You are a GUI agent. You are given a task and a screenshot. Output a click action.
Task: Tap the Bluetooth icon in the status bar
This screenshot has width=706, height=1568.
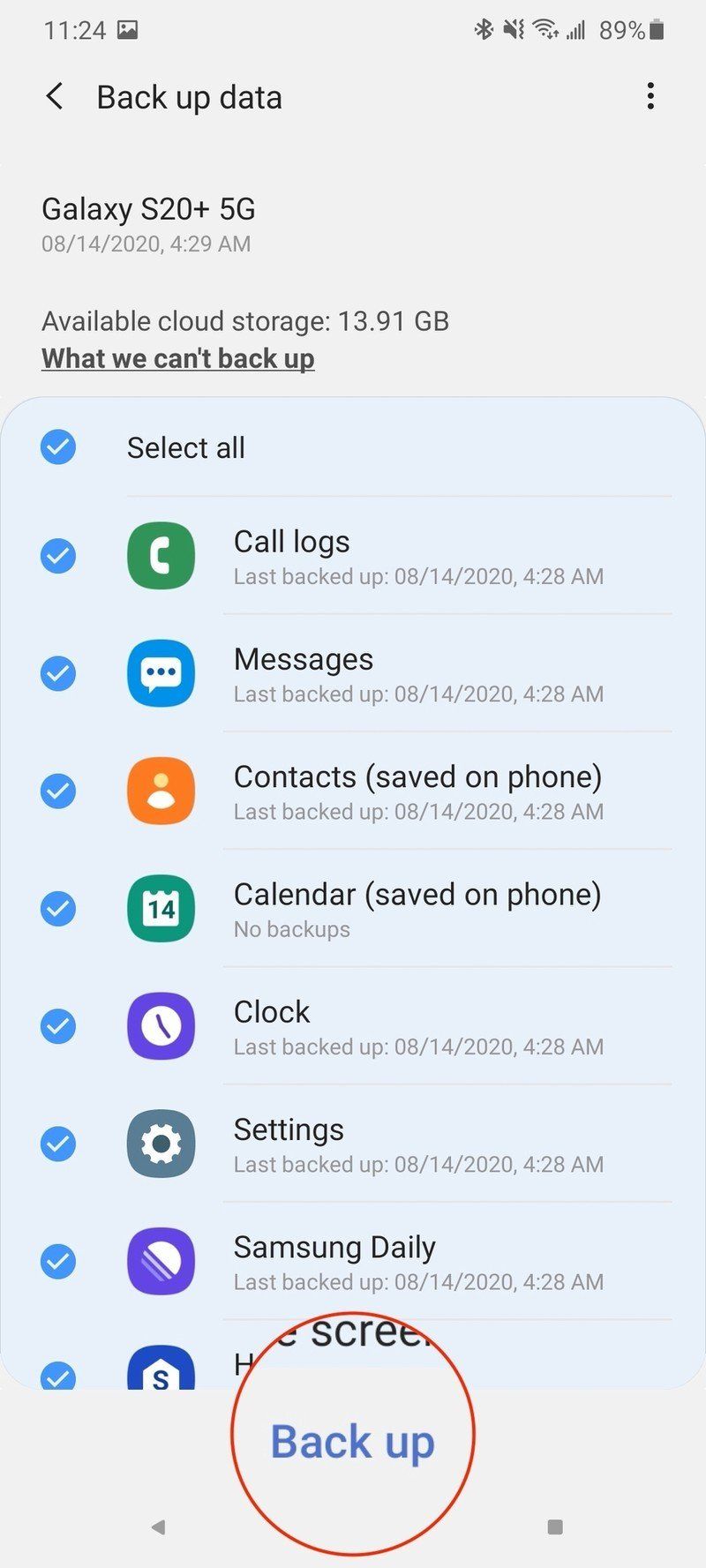point(484,29)
